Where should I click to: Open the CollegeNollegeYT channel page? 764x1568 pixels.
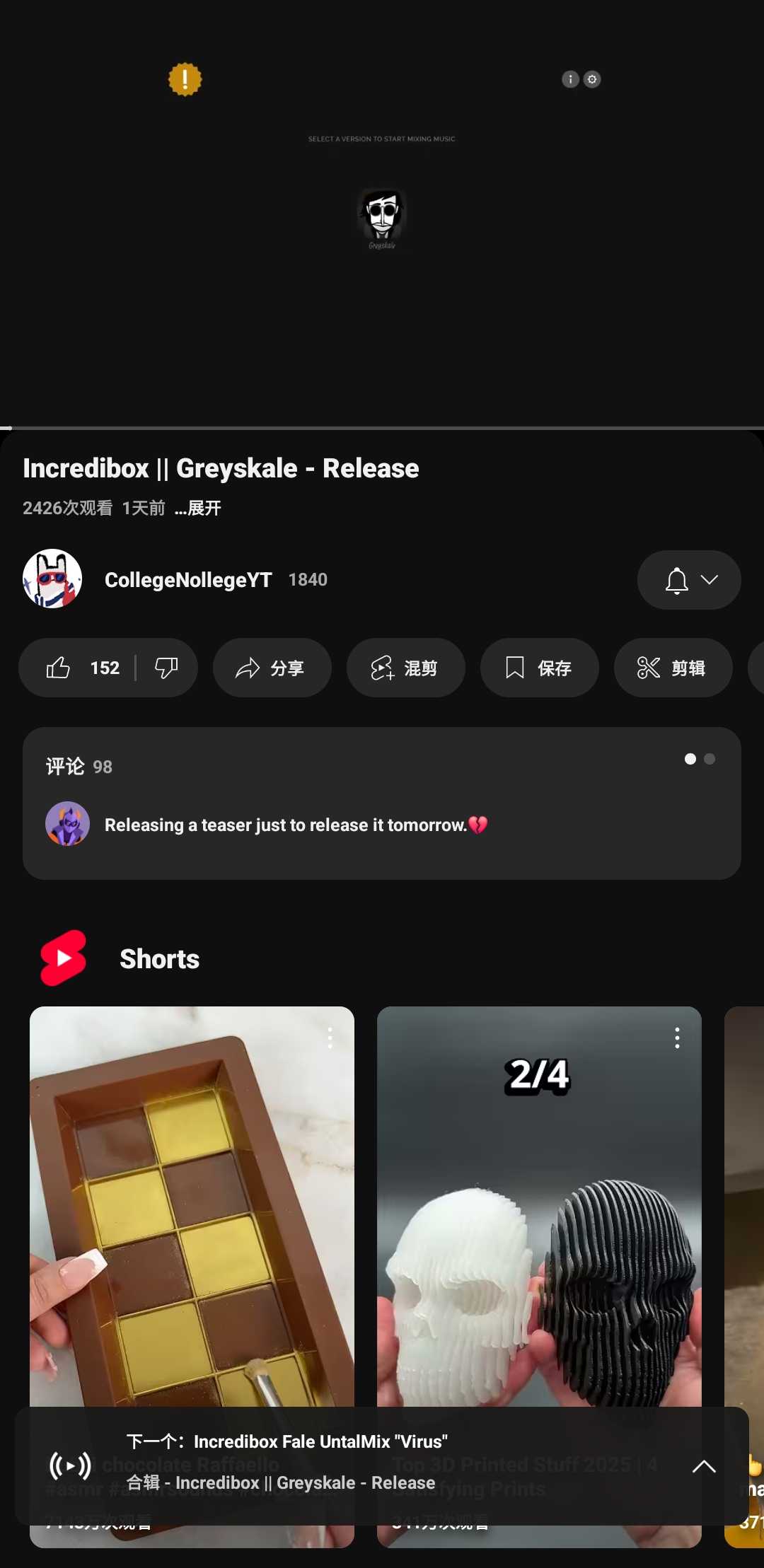(187, 580)
